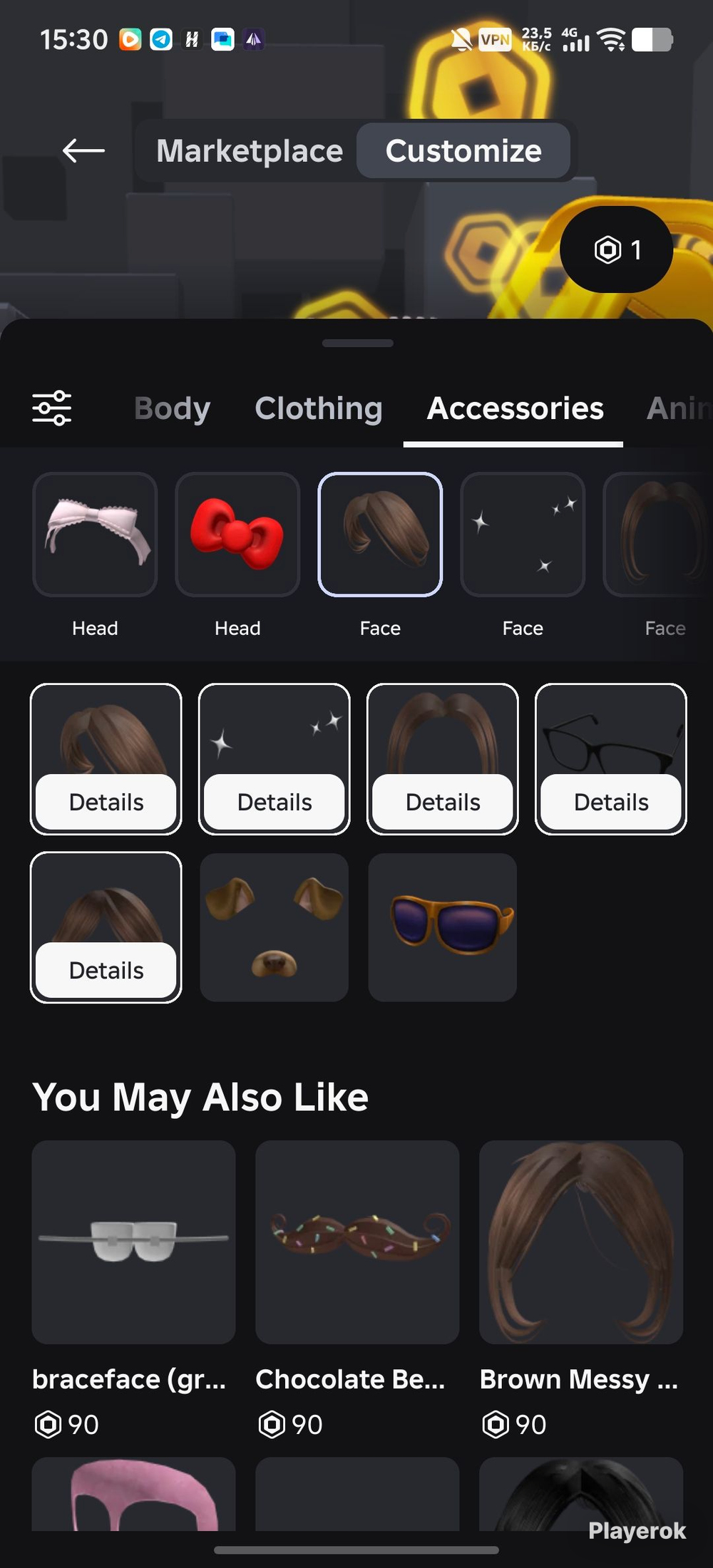Select the pink bow headband Head item
The width and height of the screenshot is (713, 1568).
tap(95, 535)
